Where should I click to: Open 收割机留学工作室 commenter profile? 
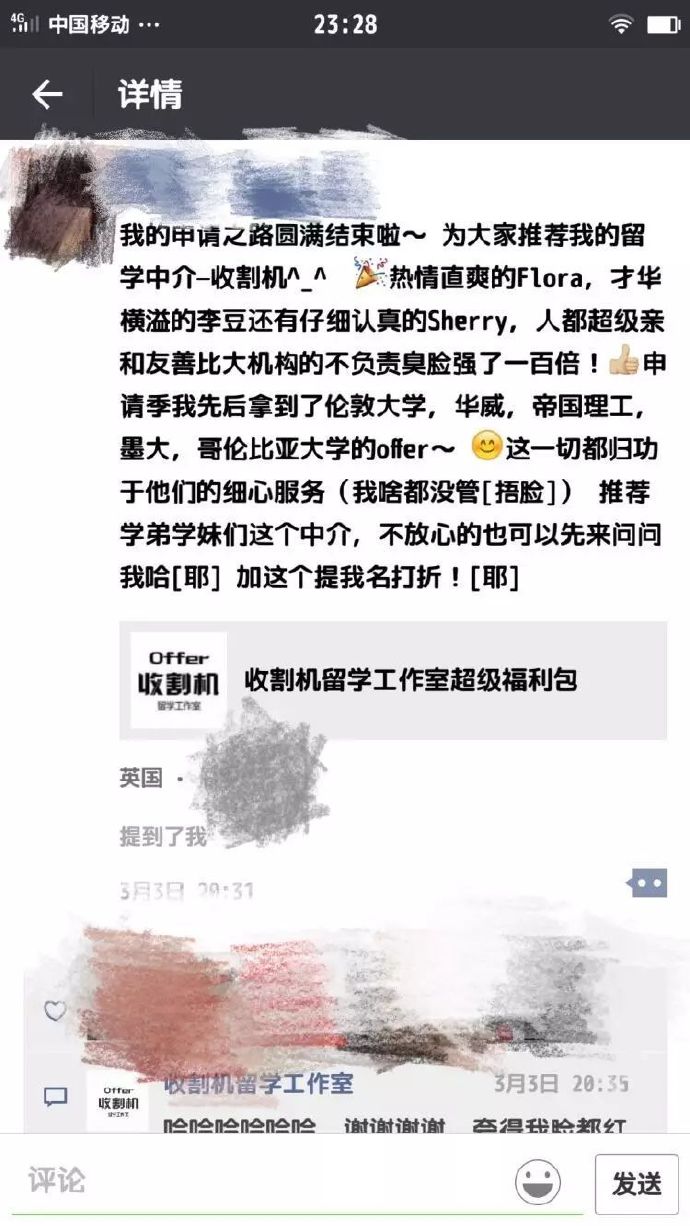[259, 1084]
